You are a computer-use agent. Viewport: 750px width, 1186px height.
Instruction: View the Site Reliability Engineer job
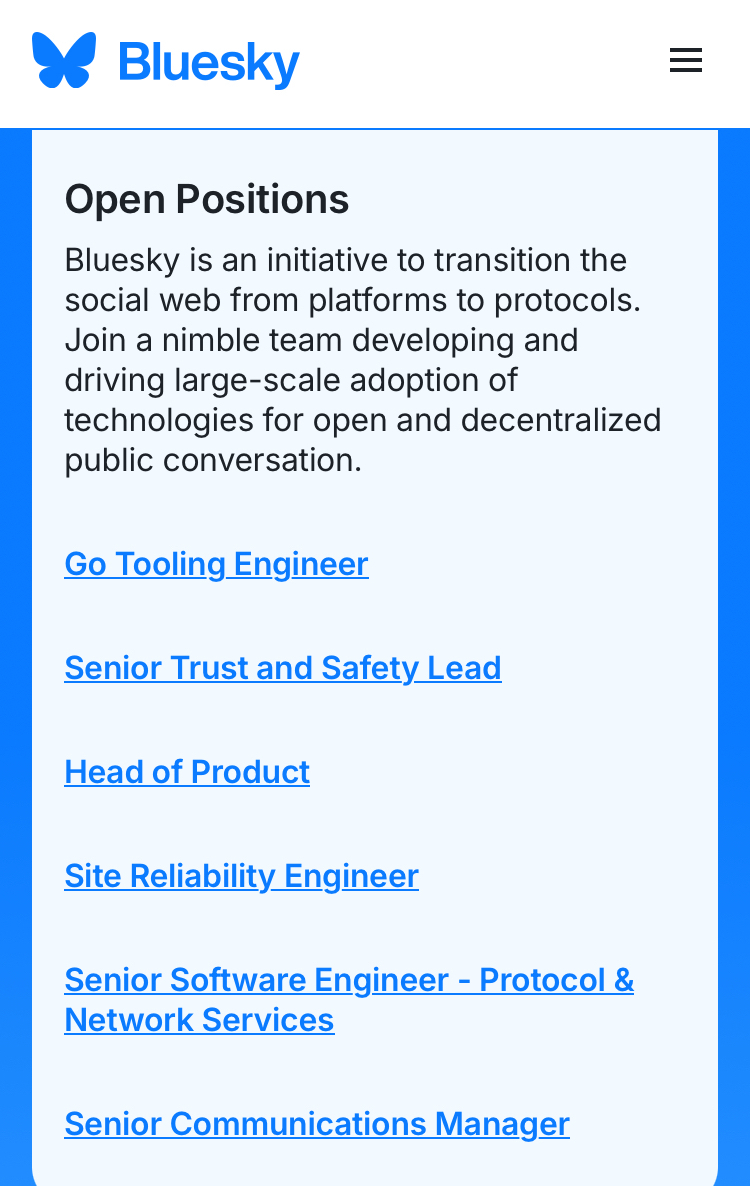tap(241, 876)
